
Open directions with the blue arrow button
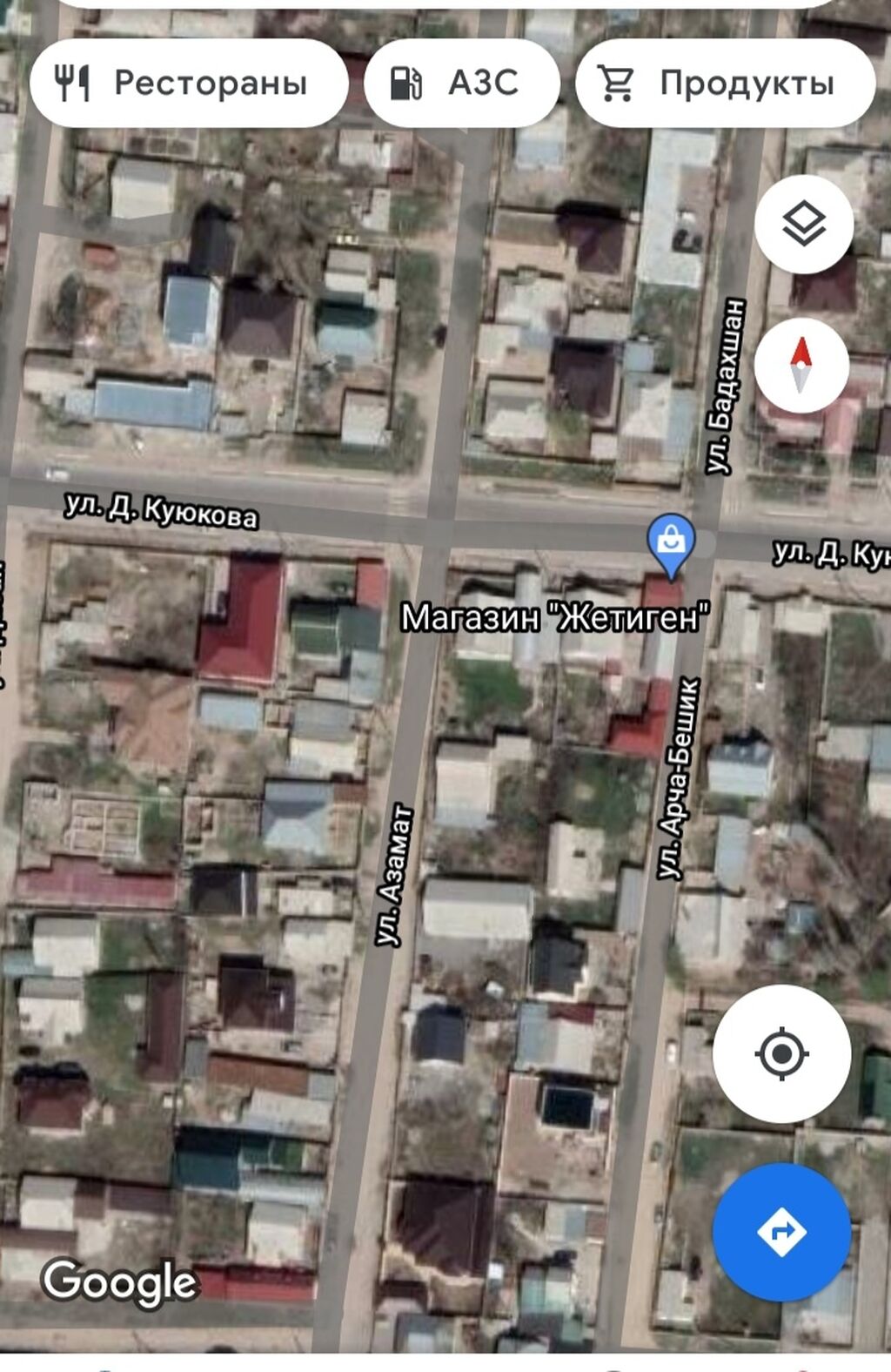(x=780, y=1231)
